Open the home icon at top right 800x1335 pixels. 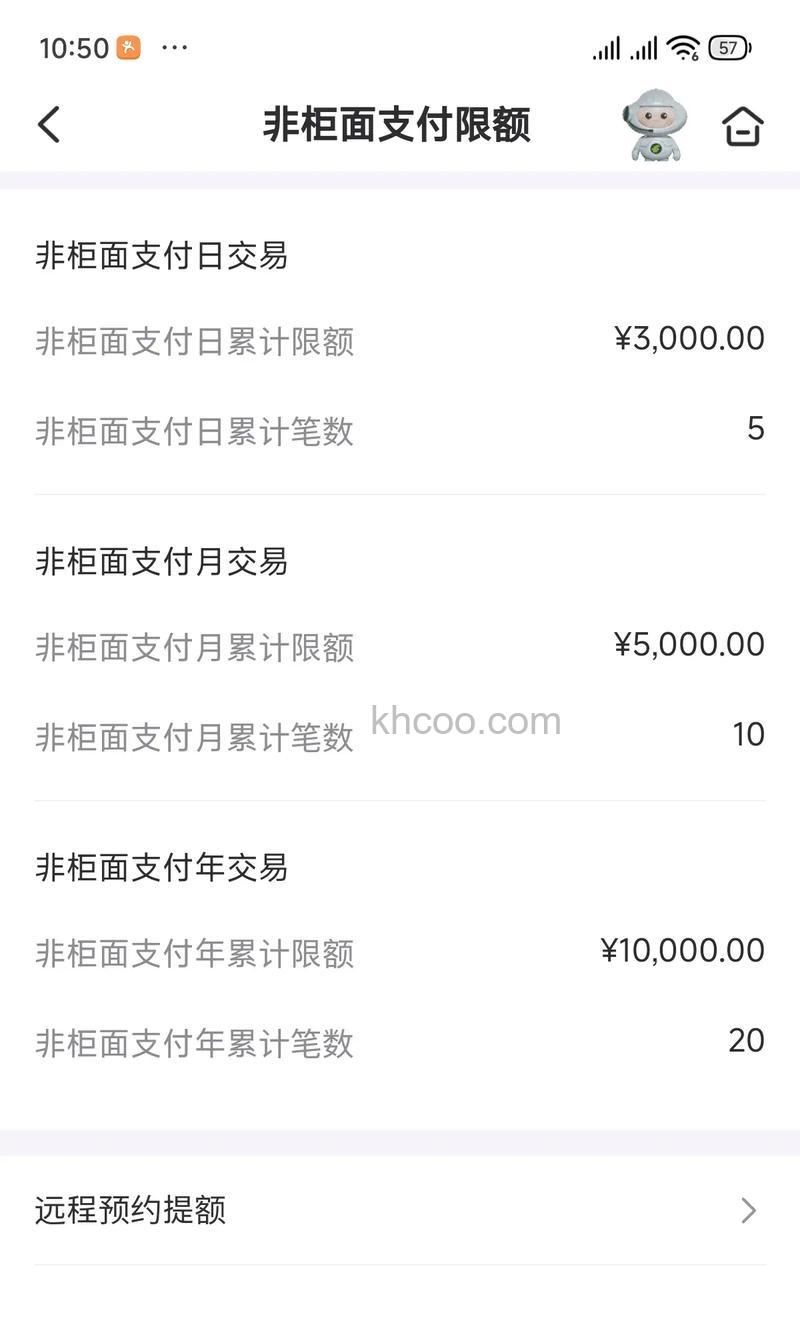coord(744,126)
